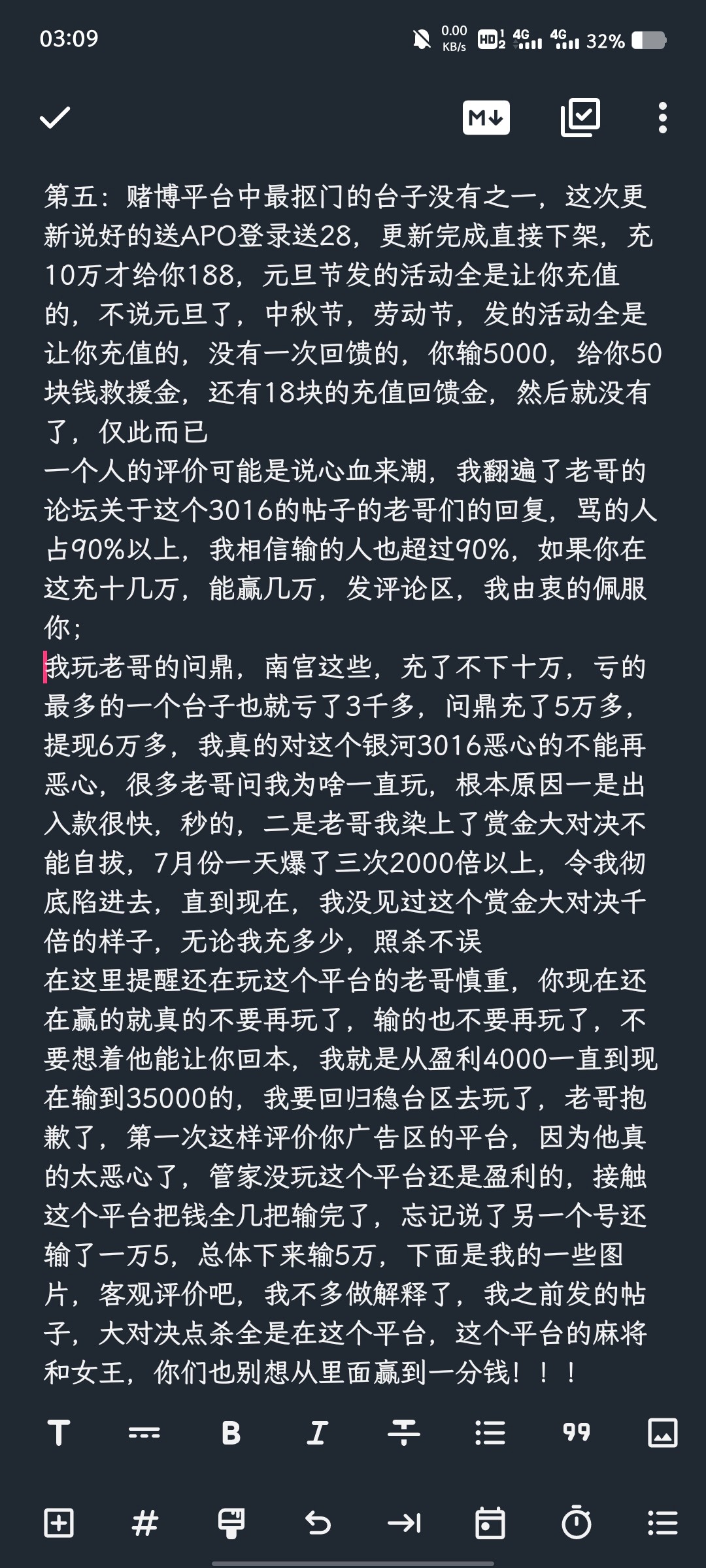Image resolution: width=706 pixels, height=1568 pixels.
Task: Insert a calendar date
Action: pos(490,1524)
